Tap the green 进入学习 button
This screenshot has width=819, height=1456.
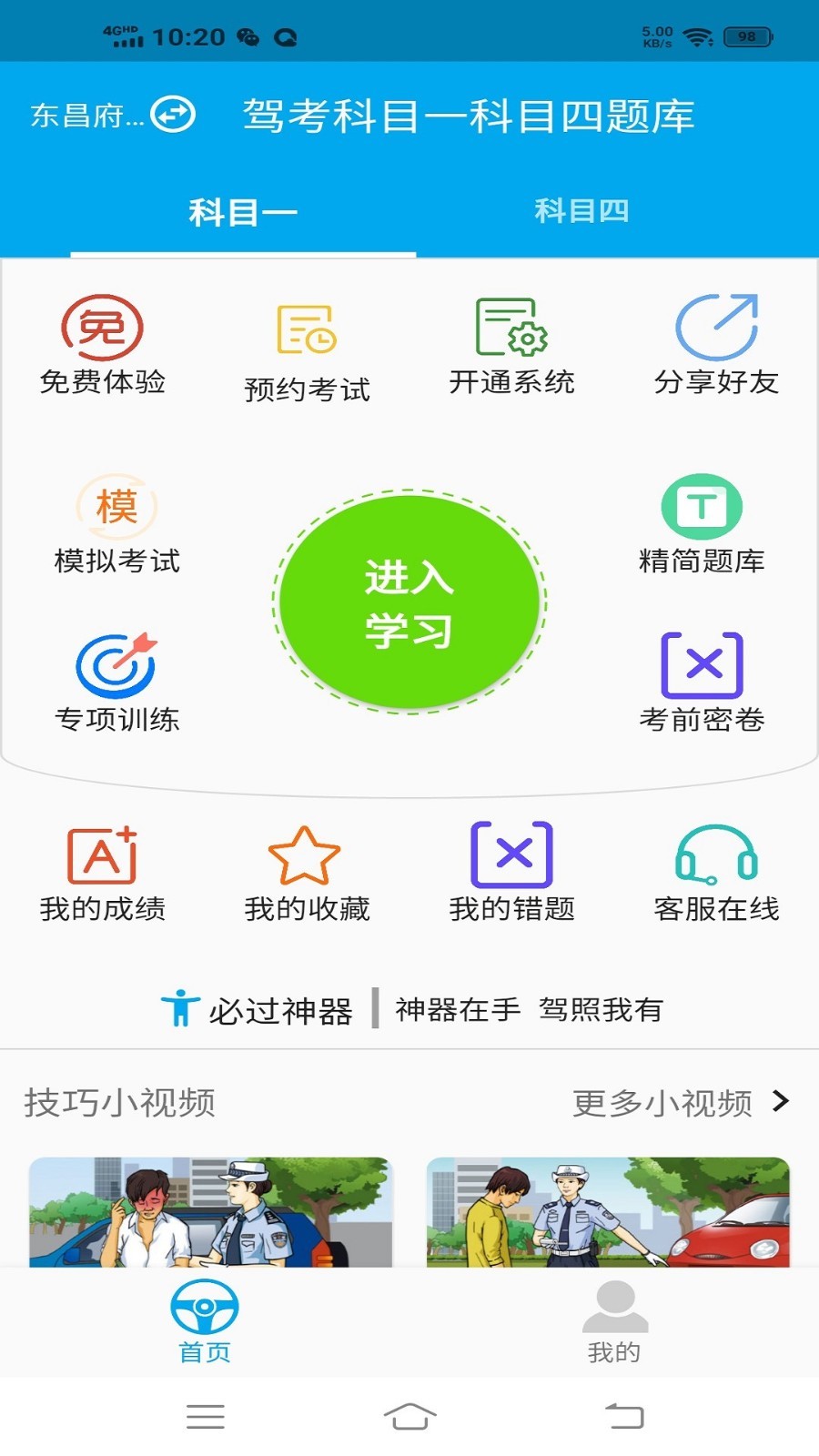point(409,602)
